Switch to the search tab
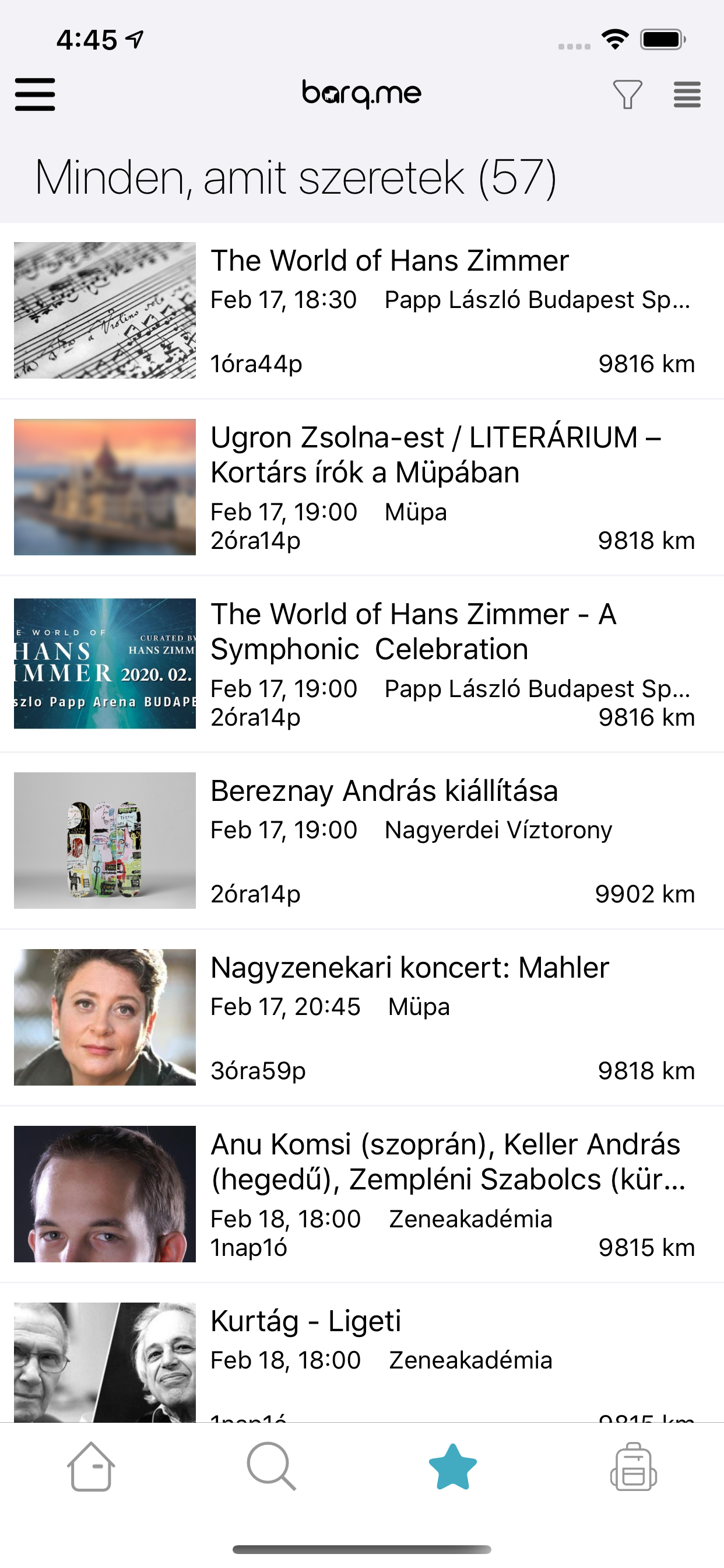The image size is (724, 1568). click(271, 1467)
